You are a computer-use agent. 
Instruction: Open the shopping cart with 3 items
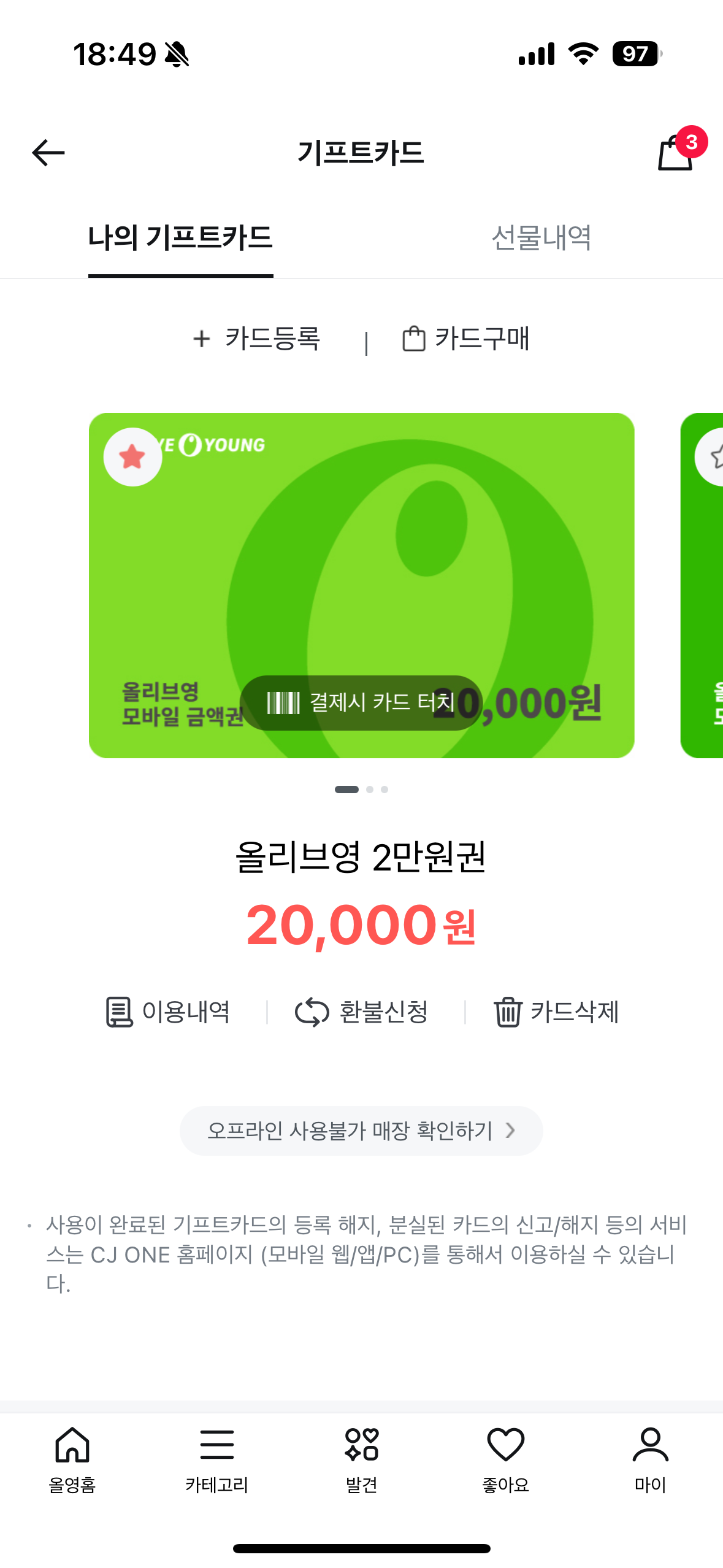(676, 153)
